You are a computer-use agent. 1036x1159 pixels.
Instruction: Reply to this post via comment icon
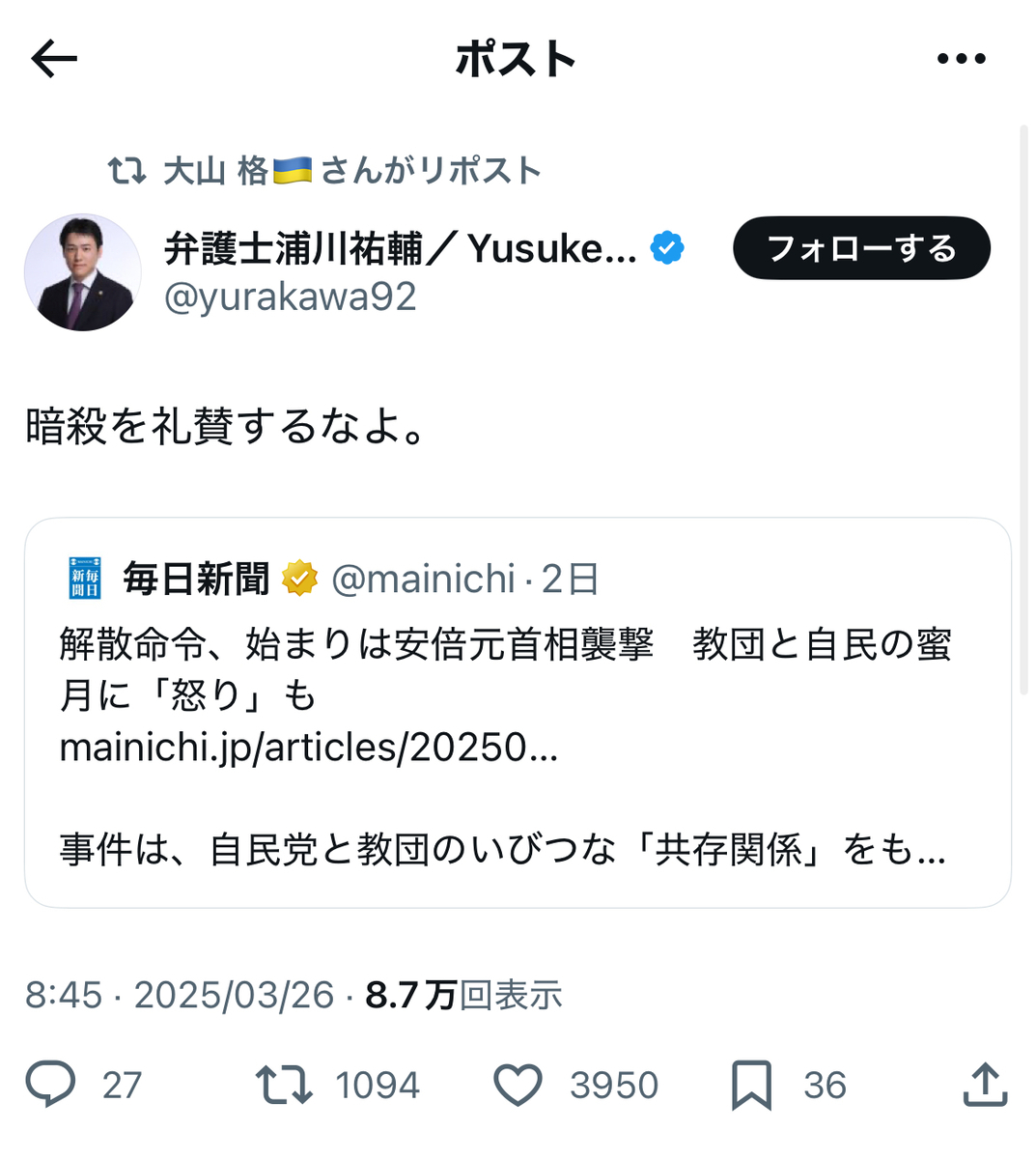tap(50, 1084)
